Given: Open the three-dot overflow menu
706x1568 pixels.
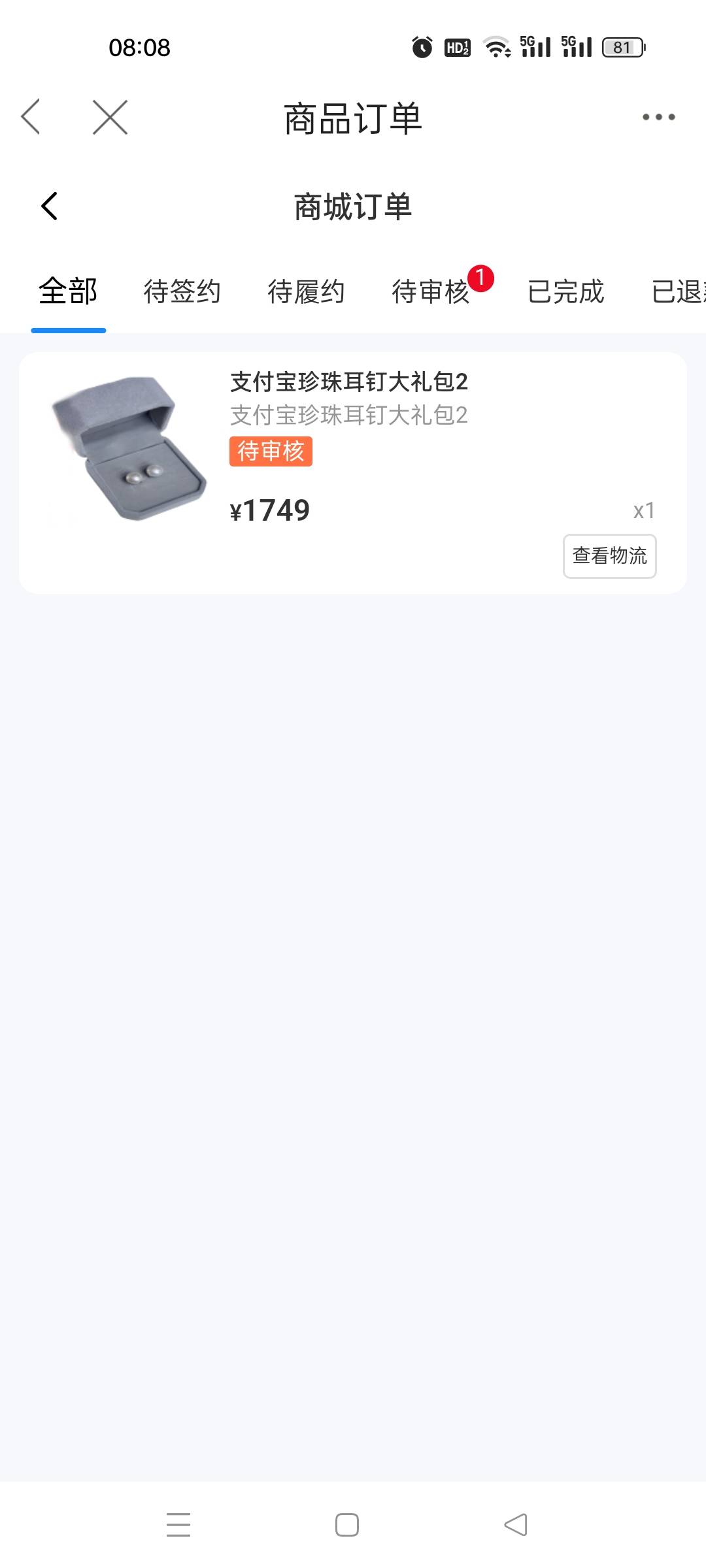Looking at the screenshot, I should pos(658,118).
